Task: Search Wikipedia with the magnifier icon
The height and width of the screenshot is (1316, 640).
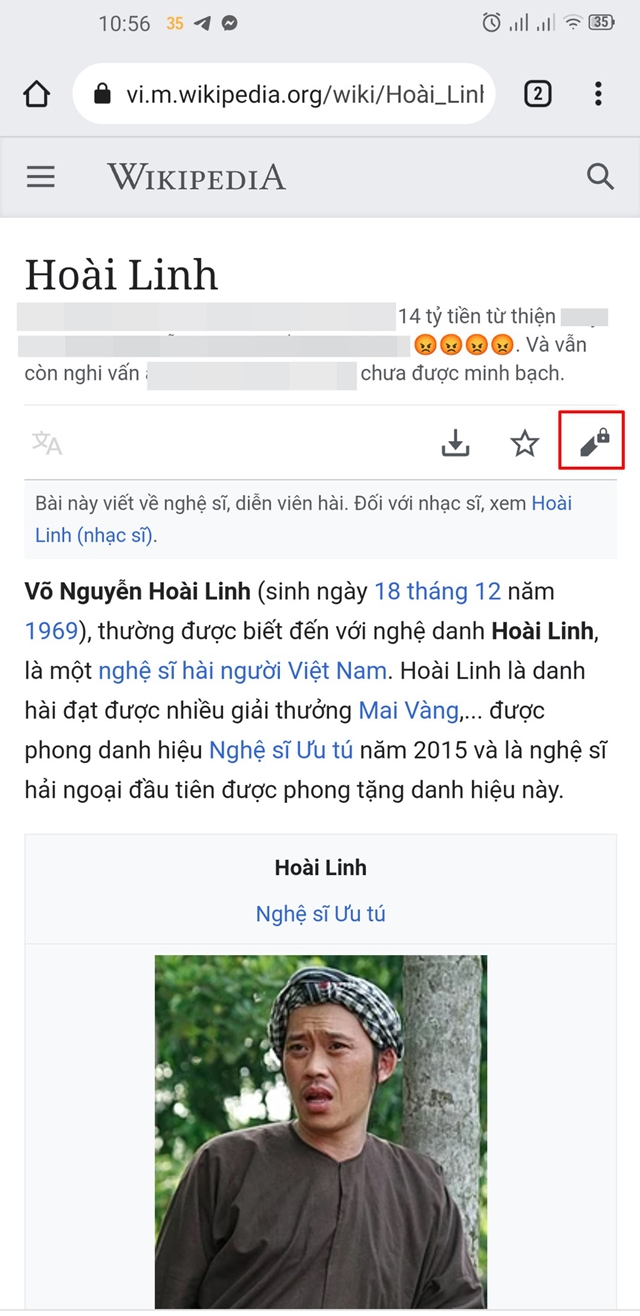Action: [599, 178]
